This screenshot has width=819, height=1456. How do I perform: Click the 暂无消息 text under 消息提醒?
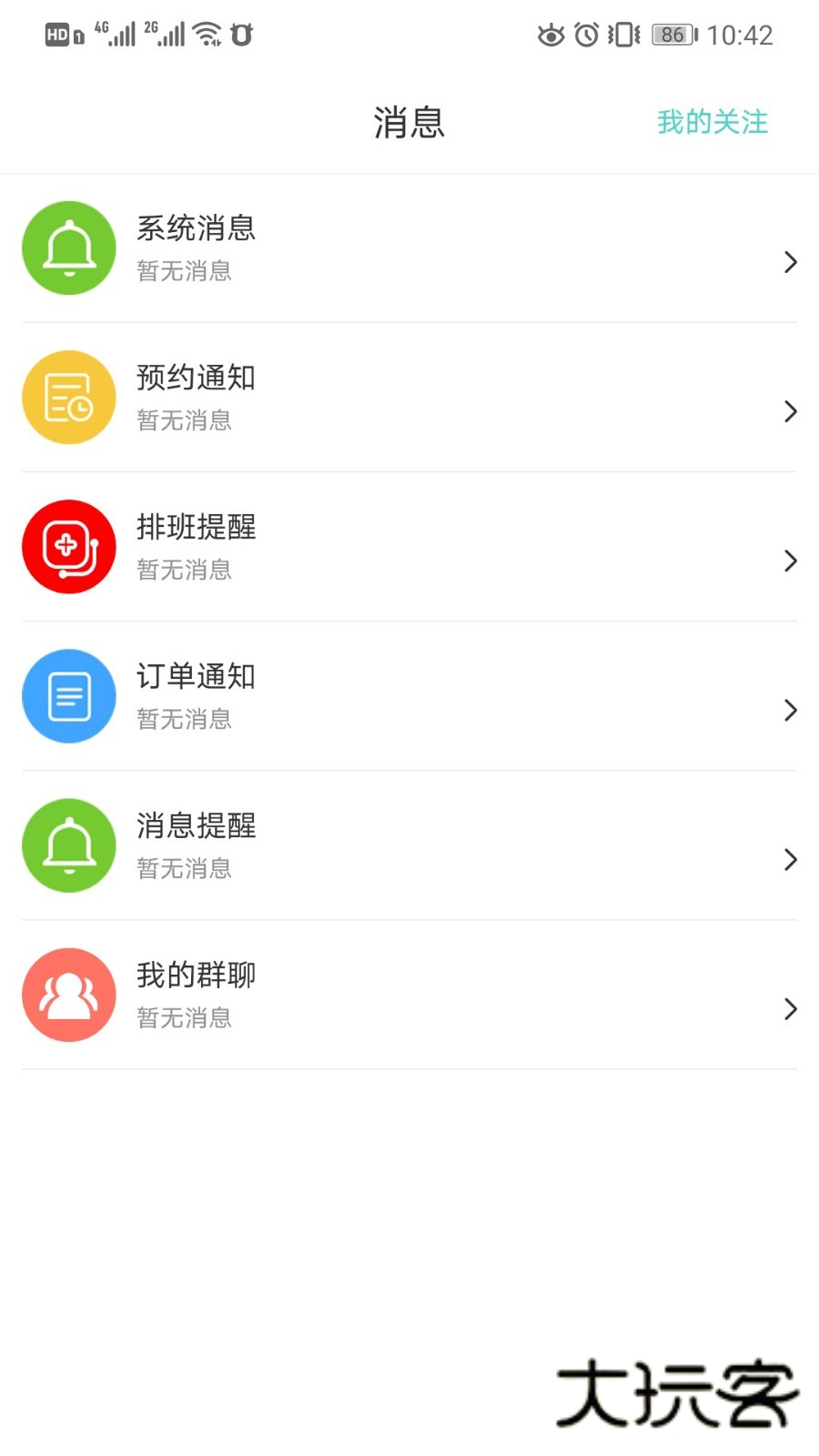[183, 868]
